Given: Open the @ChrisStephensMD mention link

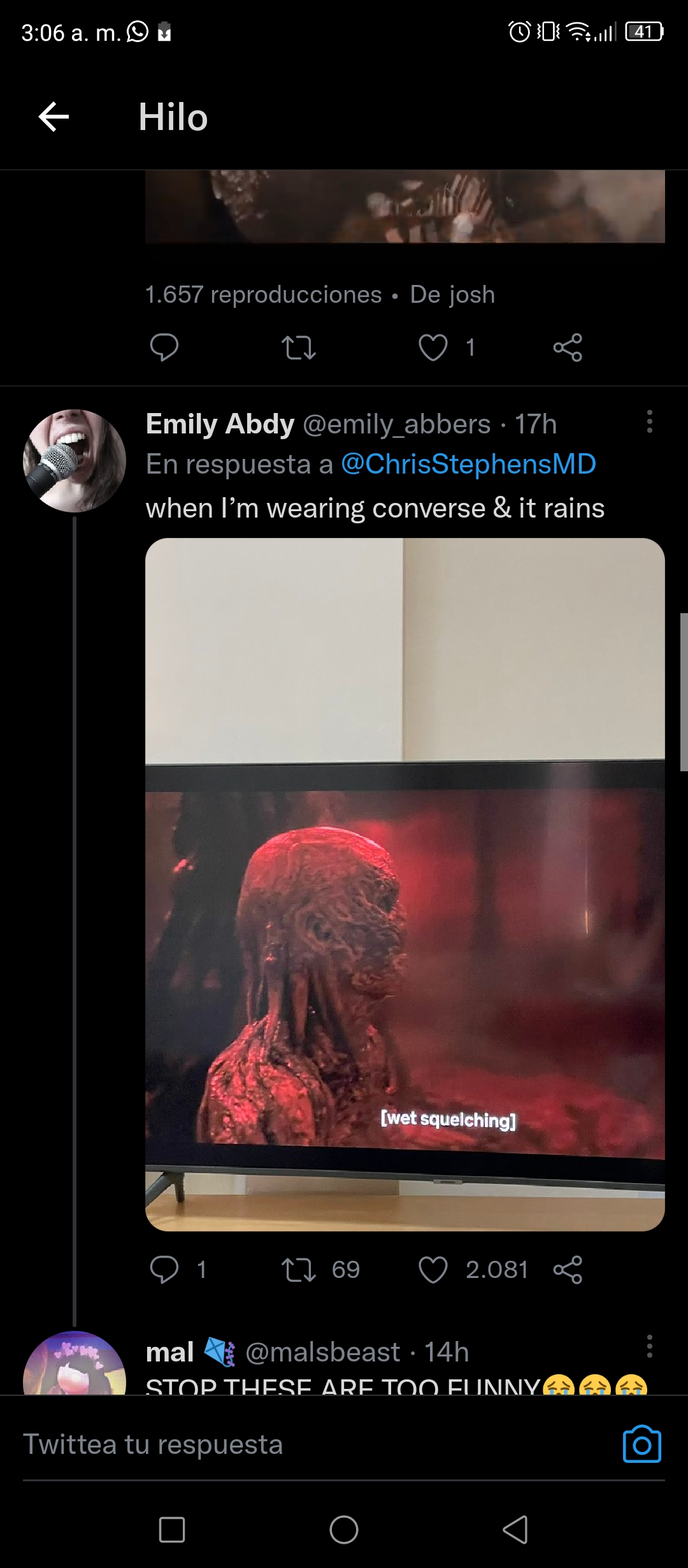Looking at the screenshot, I should 468,464.
